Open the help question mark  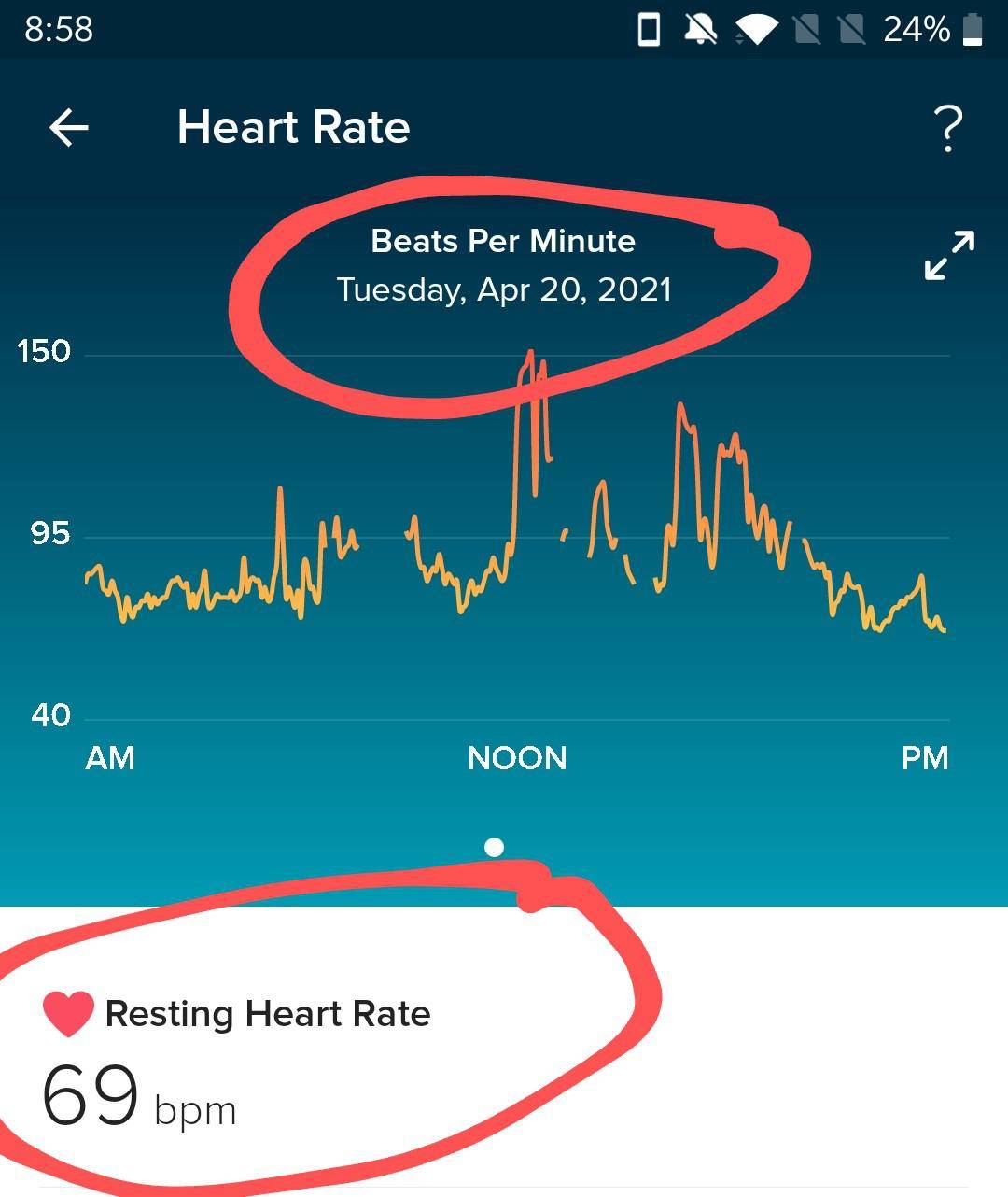948,128
